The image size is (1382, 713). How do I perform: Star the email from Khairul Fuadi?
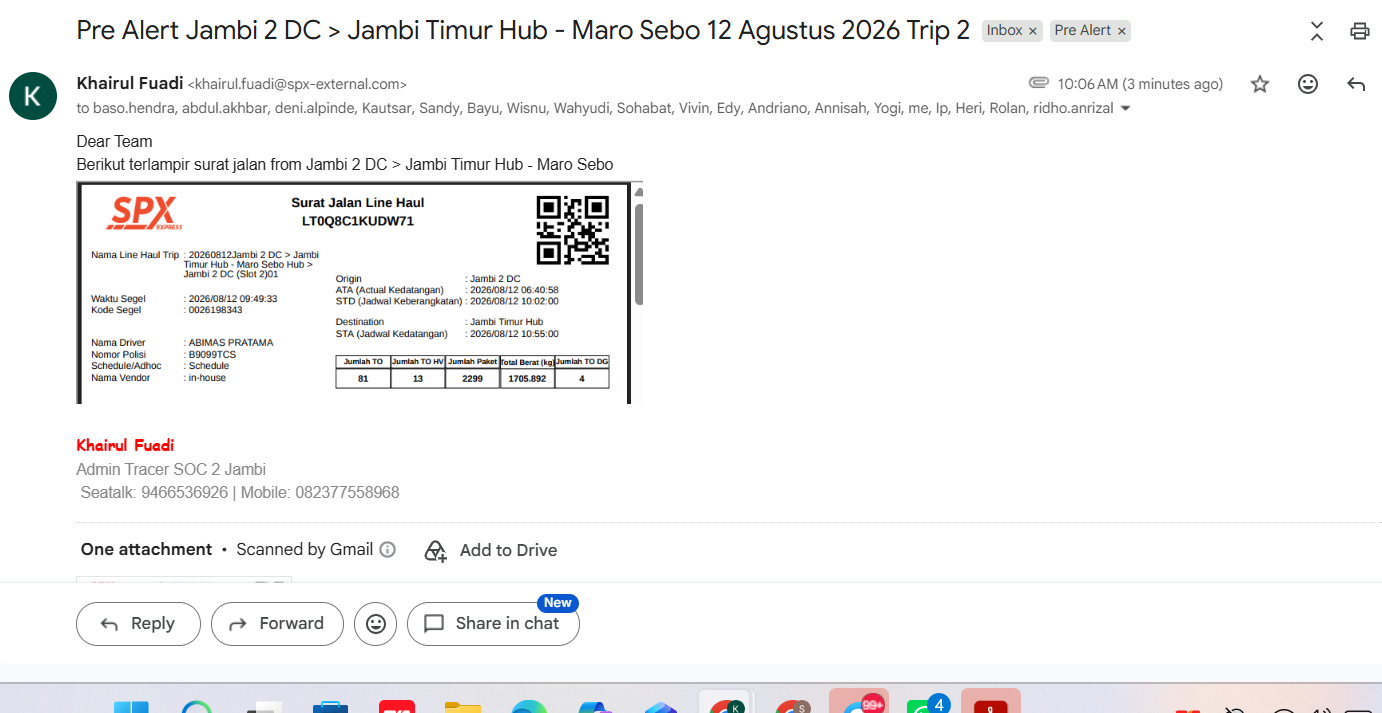pos(1260,84)
